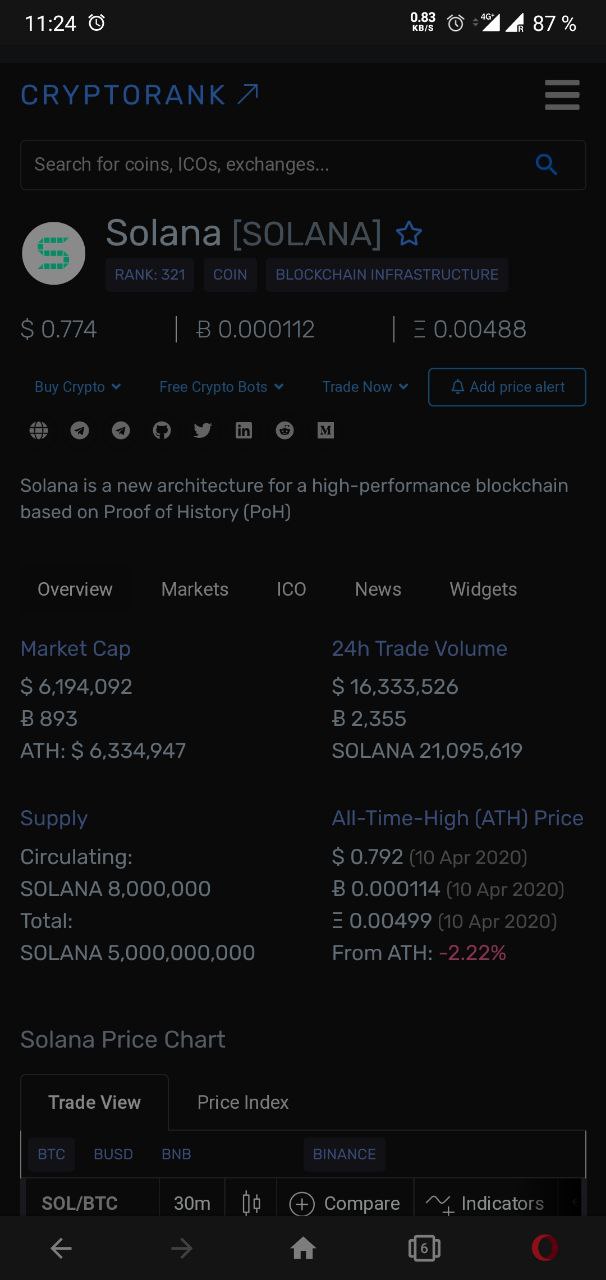Expand the Buy Crypto dropdown

point(78,387)
